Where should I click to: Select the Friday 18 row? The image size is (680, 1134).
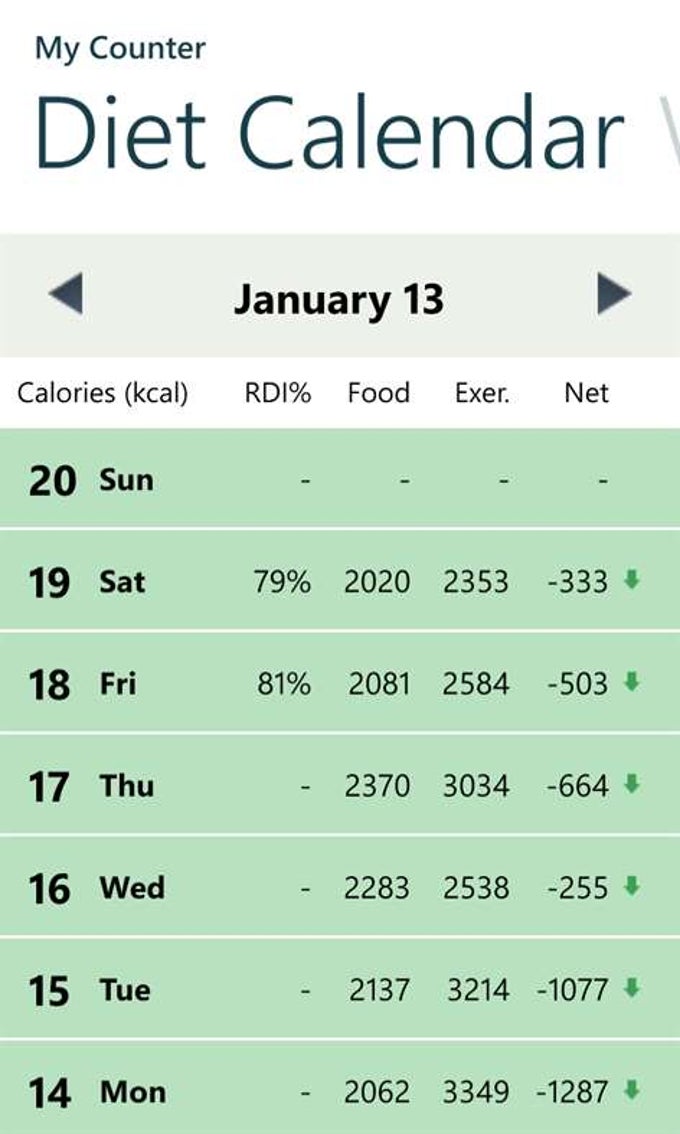(x=340, y=684)
